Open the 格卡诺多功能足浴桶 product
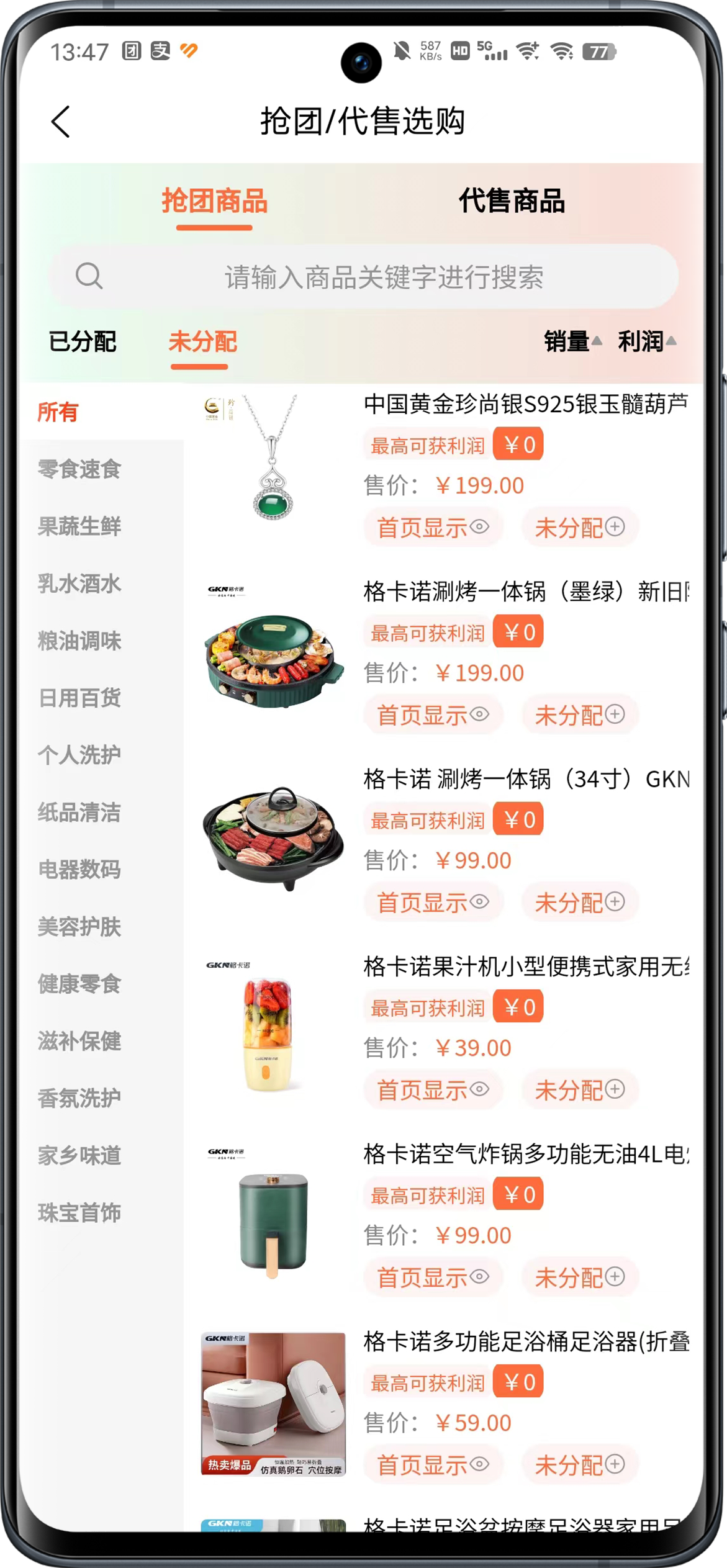 point(526,1342)
